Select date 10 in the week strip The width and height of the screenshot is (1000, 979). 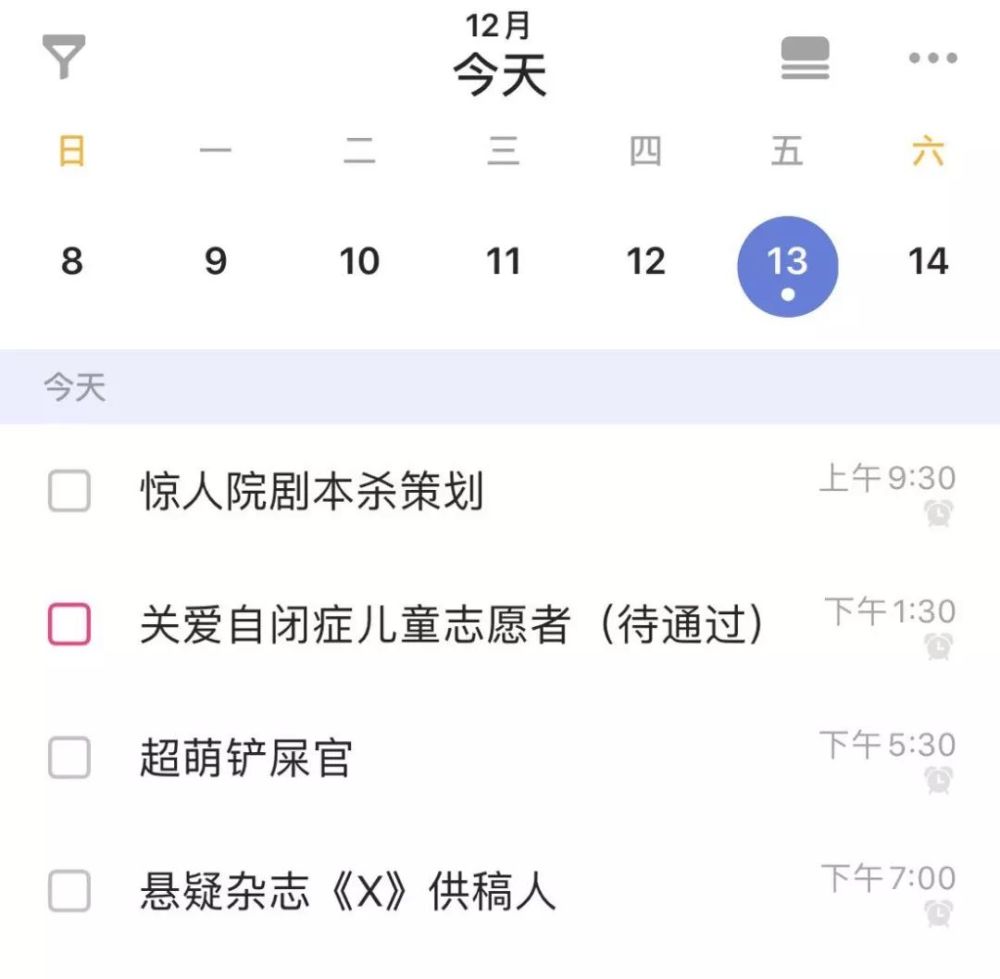359,262
